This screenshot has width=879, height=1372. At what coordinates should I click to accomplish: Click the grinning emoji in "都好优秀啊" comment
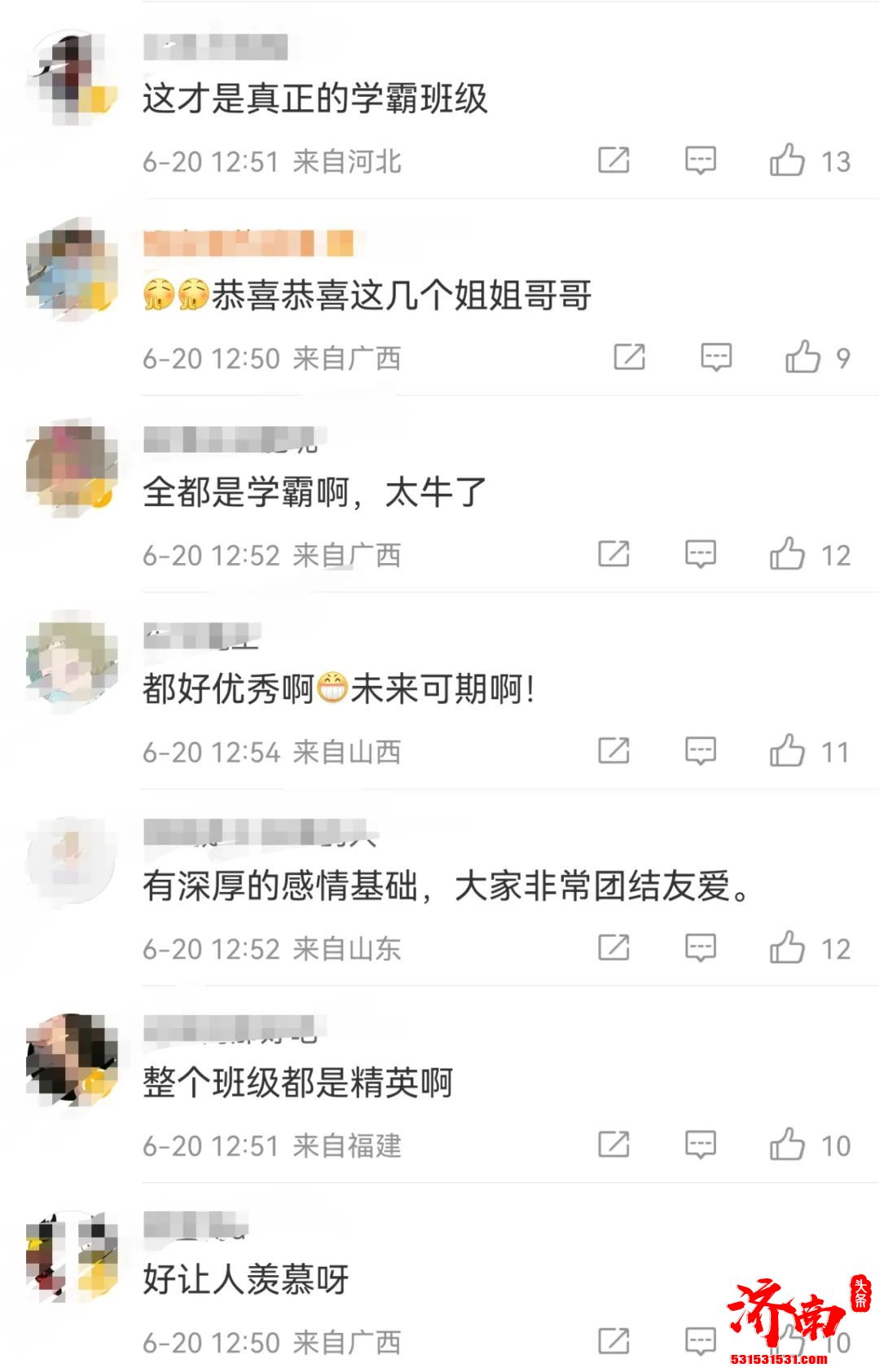point(333,688)
